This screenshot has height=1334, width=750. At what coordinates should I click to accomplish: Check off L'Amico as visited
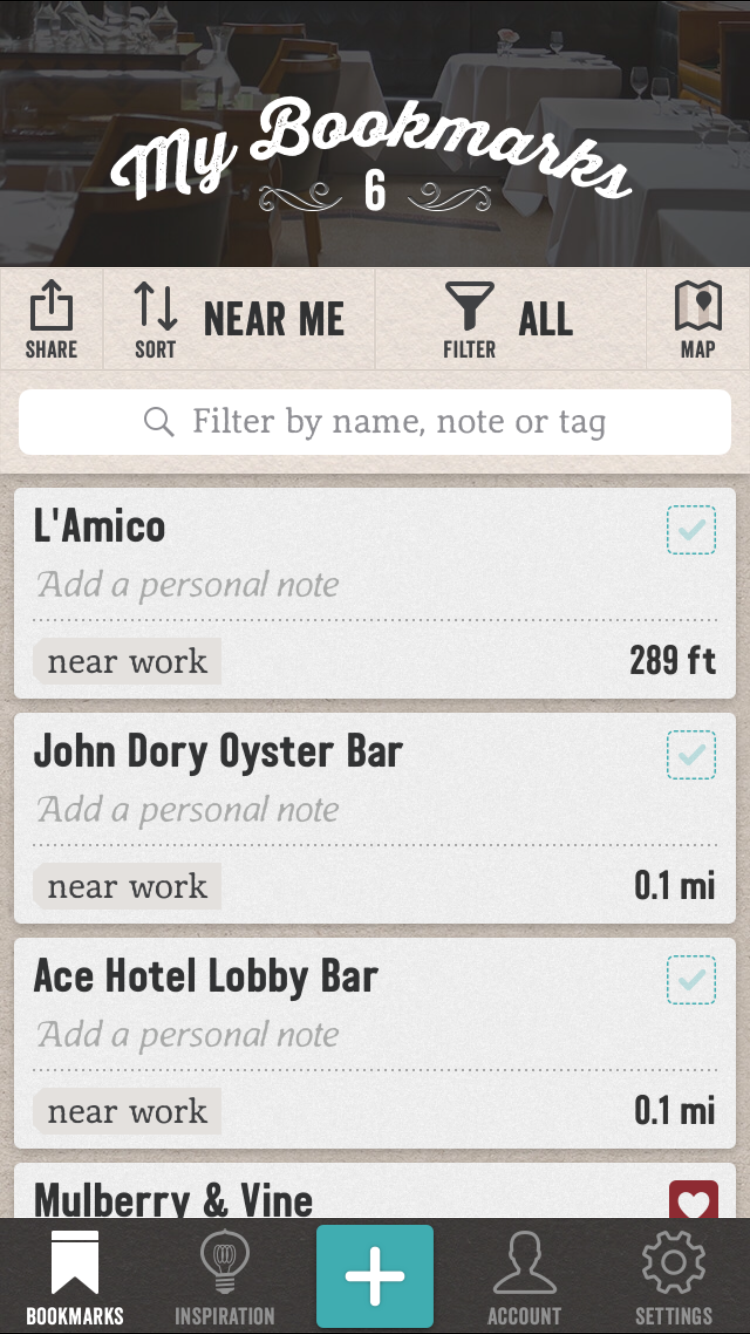[x=691, y=530]
